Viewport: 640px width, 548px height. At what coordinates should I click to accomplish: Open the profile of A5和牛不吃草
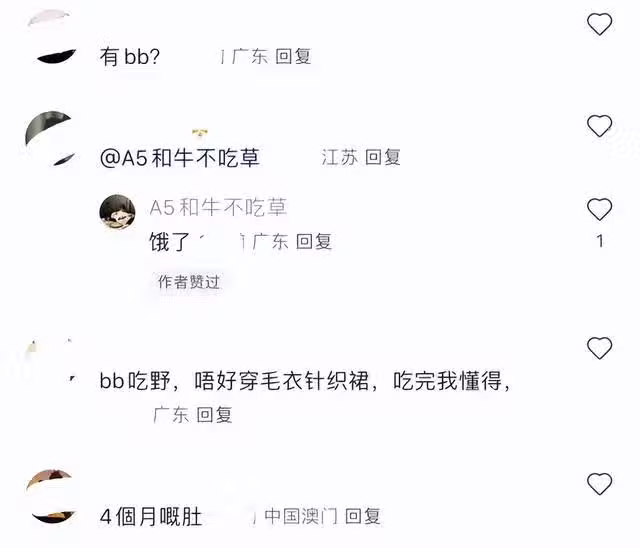[218, 207]
